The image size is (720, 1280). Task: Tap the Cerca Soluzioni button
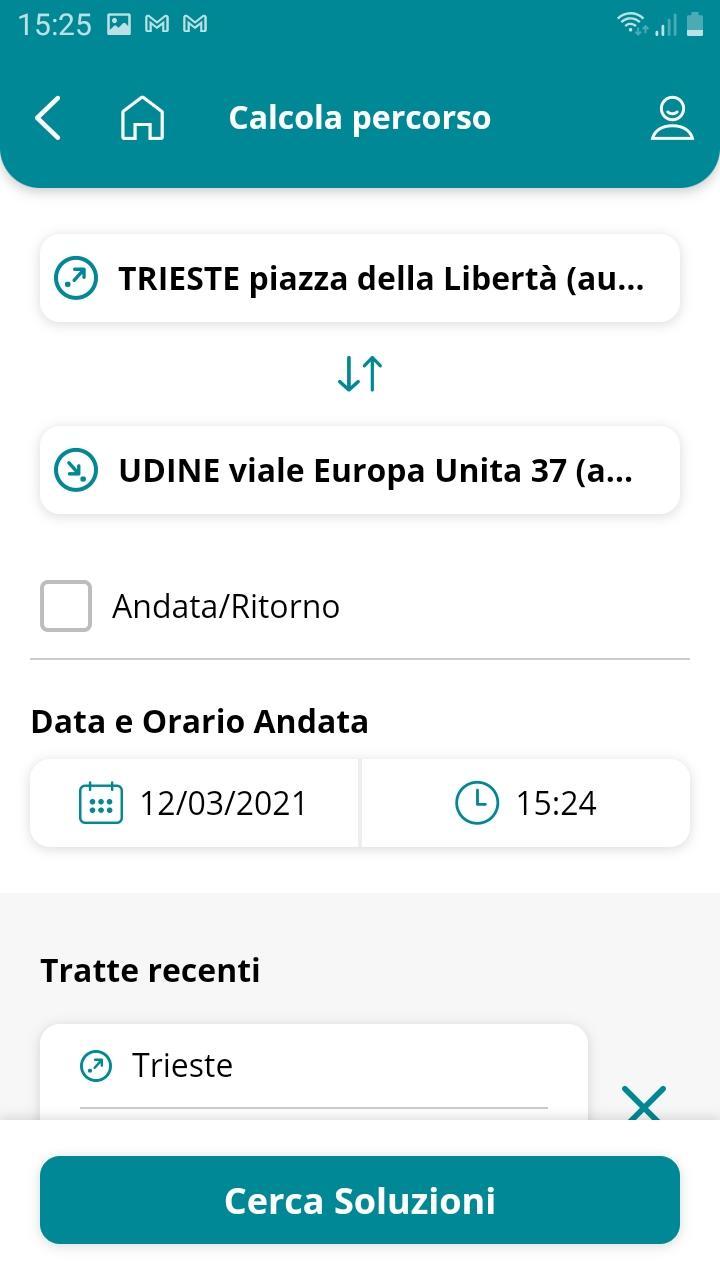360,1200
